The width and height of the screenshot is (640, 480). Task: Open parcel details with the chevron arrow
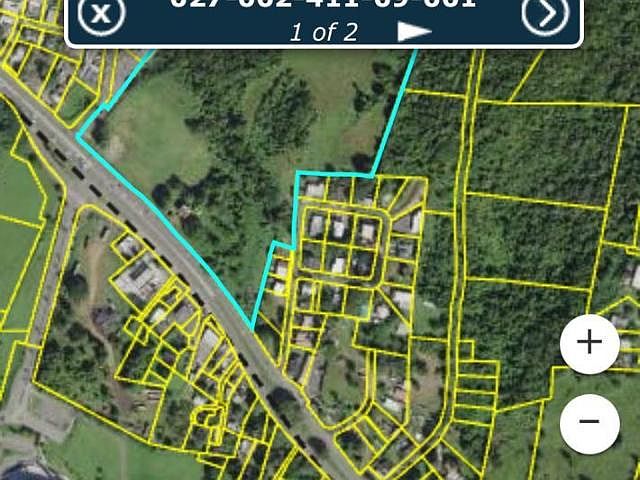546,13
